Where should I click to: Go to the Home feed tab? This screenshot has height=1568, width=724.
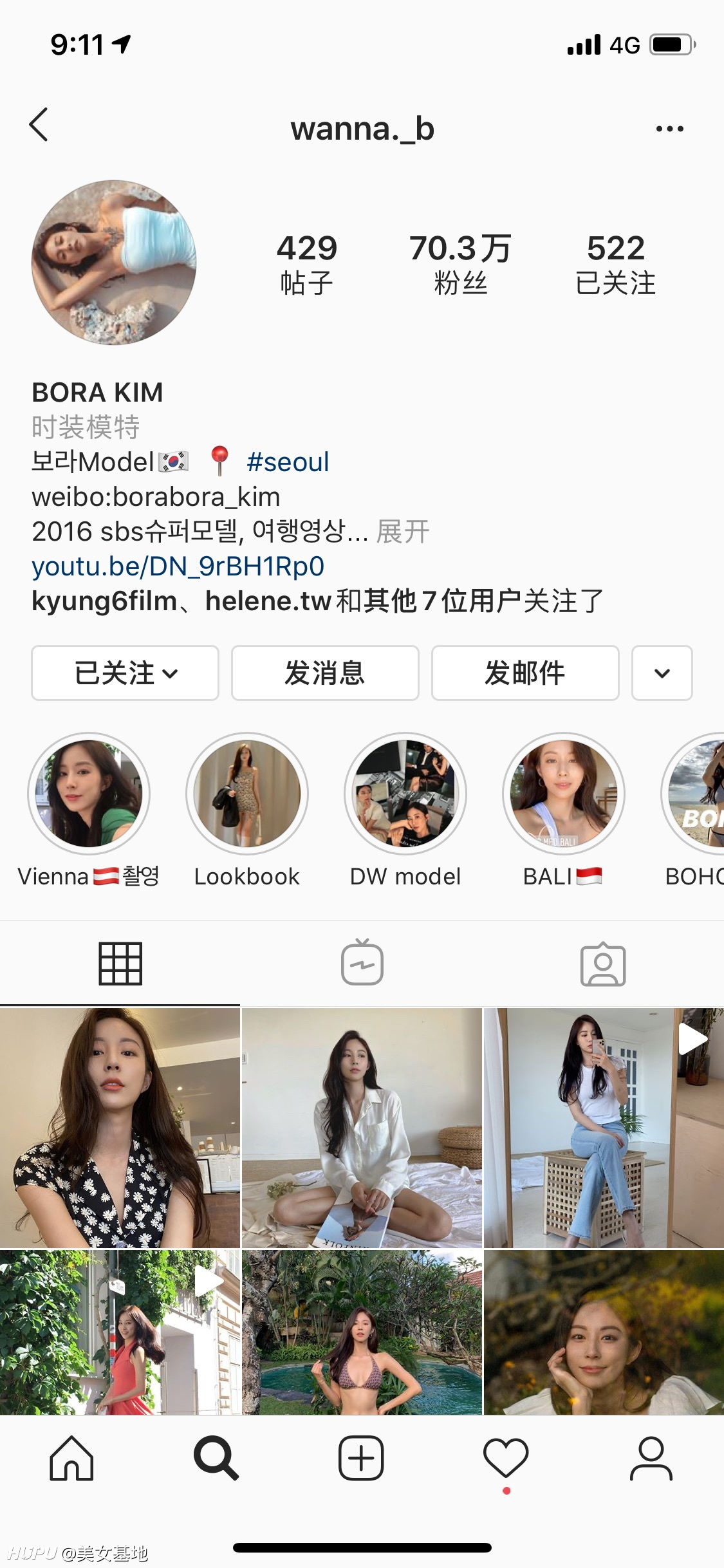point(71,1458)
